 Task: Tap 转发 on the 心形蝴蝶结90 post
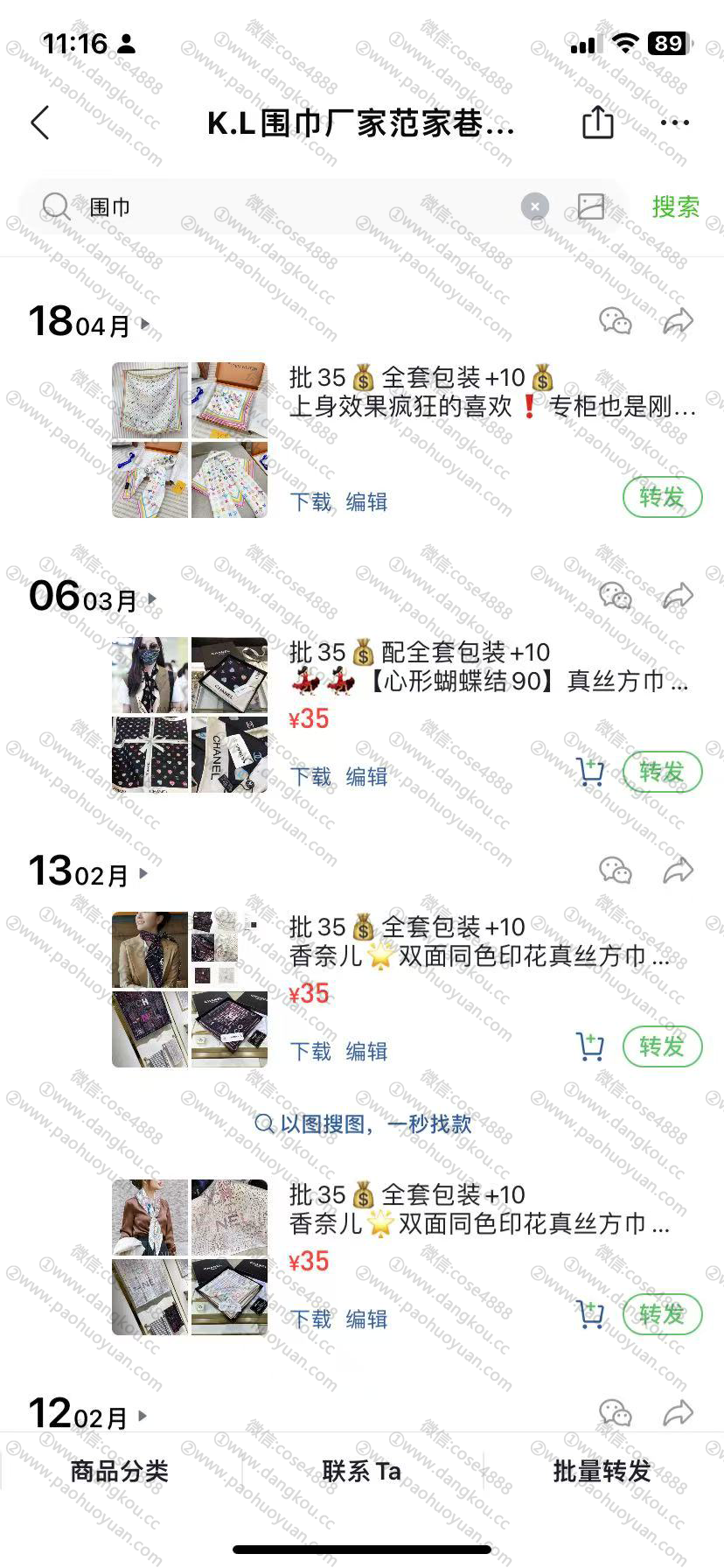click(x=662, y=772)
